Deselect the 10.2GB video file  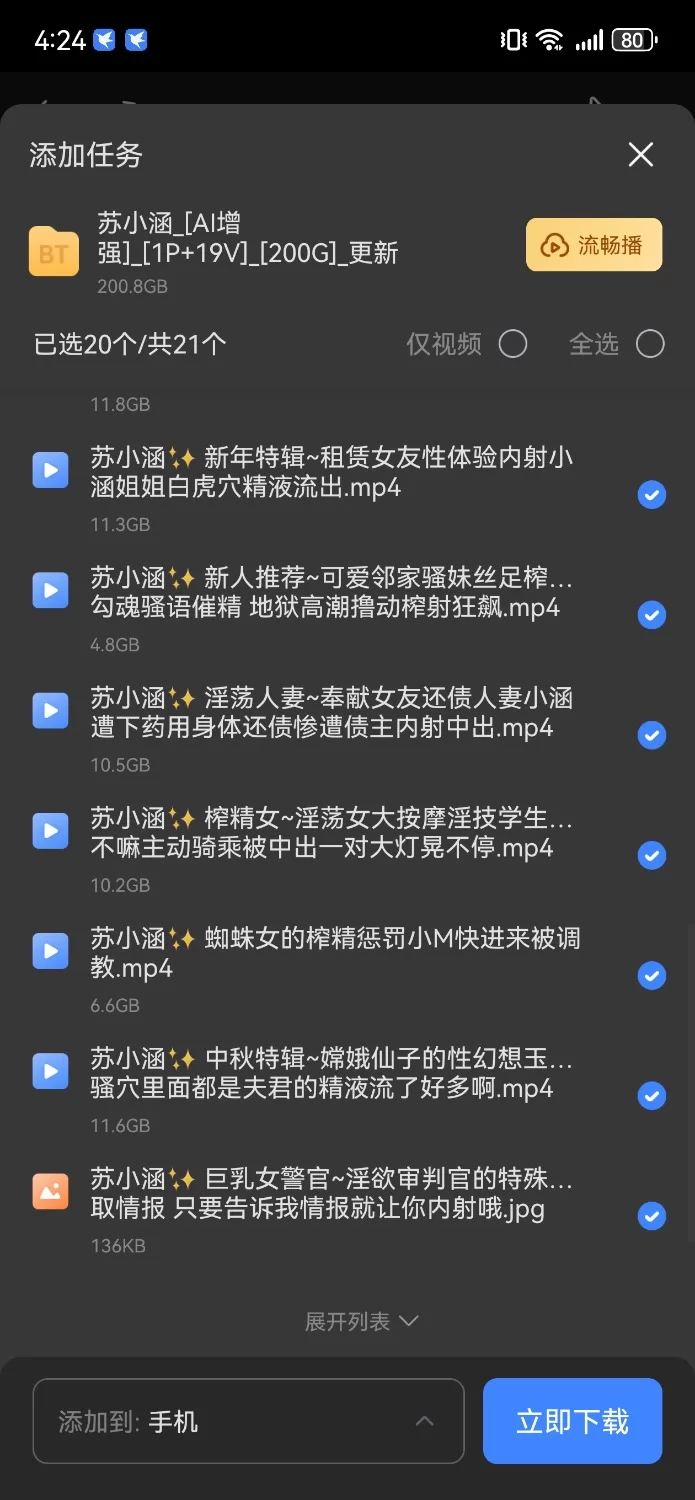point(652,855)
